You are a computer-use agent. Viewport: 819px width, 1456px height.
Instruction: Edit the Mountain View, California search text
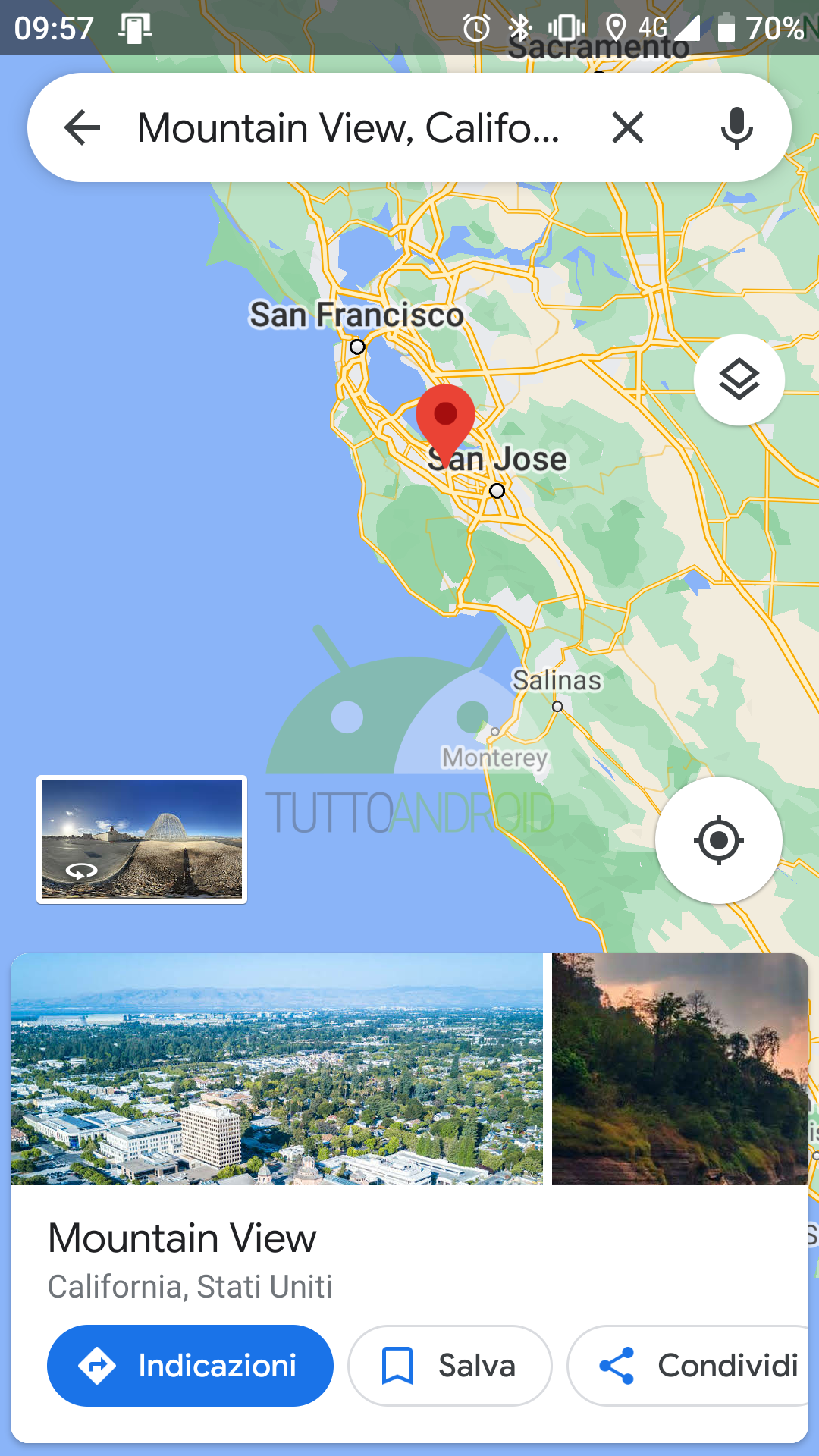tap(349, 127)
